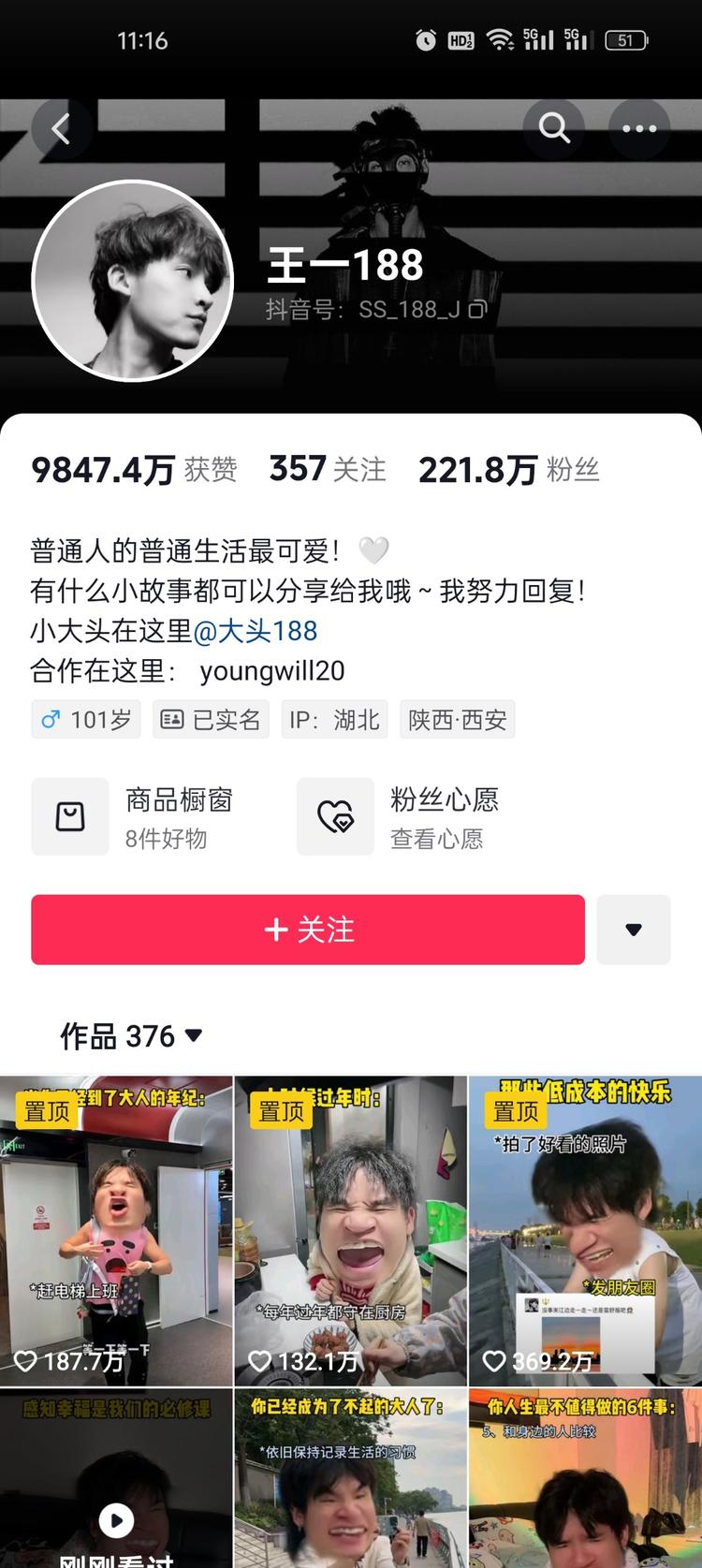The image size is (702, 1568).
Task: Tap the 粉丝心愿 heart icon
Action: (335, 816)
